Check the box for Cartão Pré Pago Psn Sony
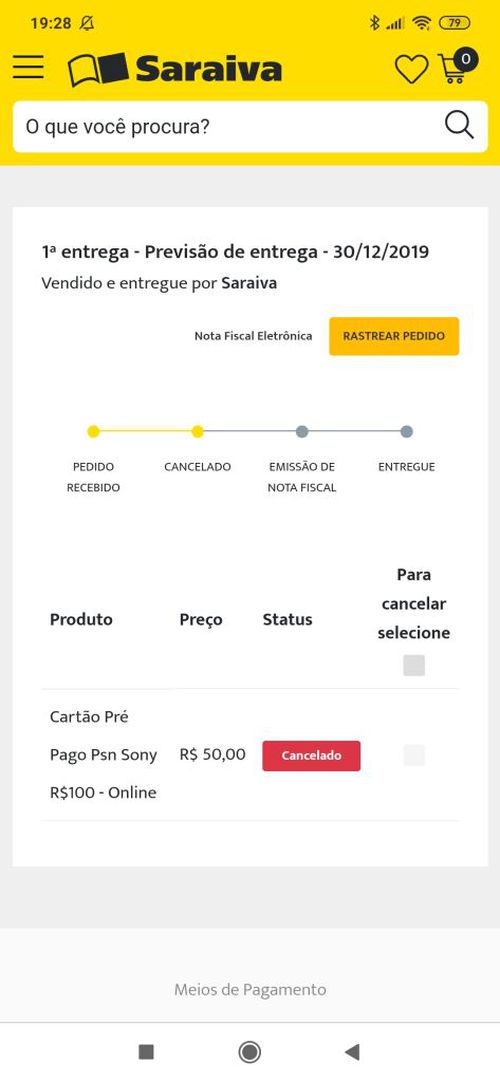 tap(414, 755)
